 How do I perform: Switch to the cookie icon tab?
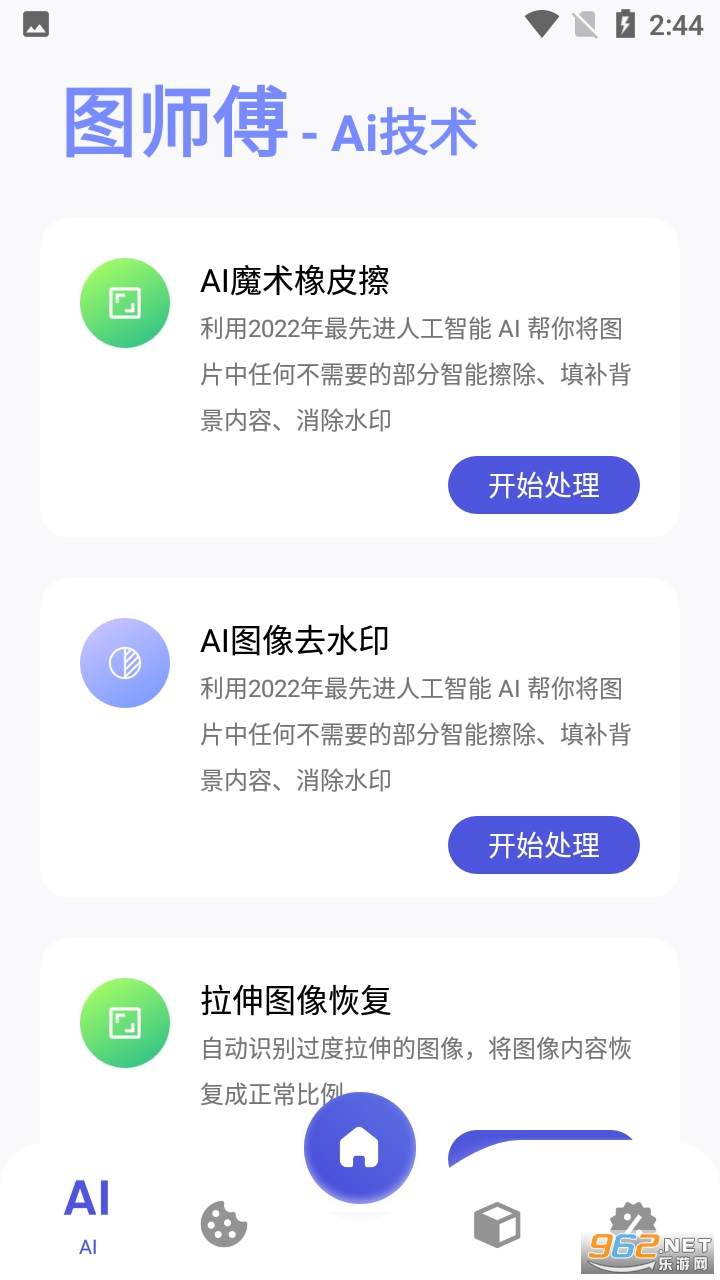click(224, 1223)
